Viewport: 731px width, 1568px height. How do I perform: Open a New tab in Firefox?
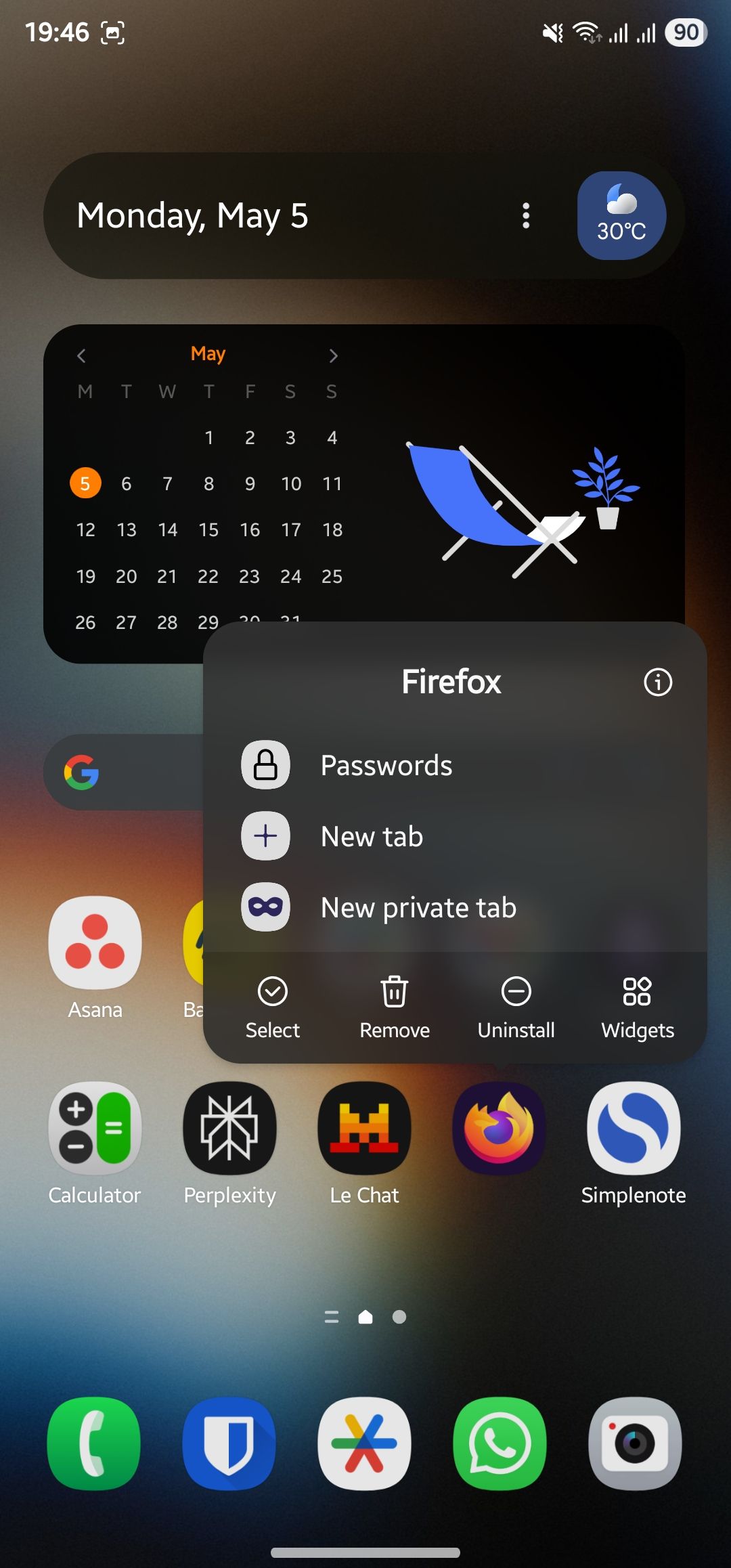[372, 836]
